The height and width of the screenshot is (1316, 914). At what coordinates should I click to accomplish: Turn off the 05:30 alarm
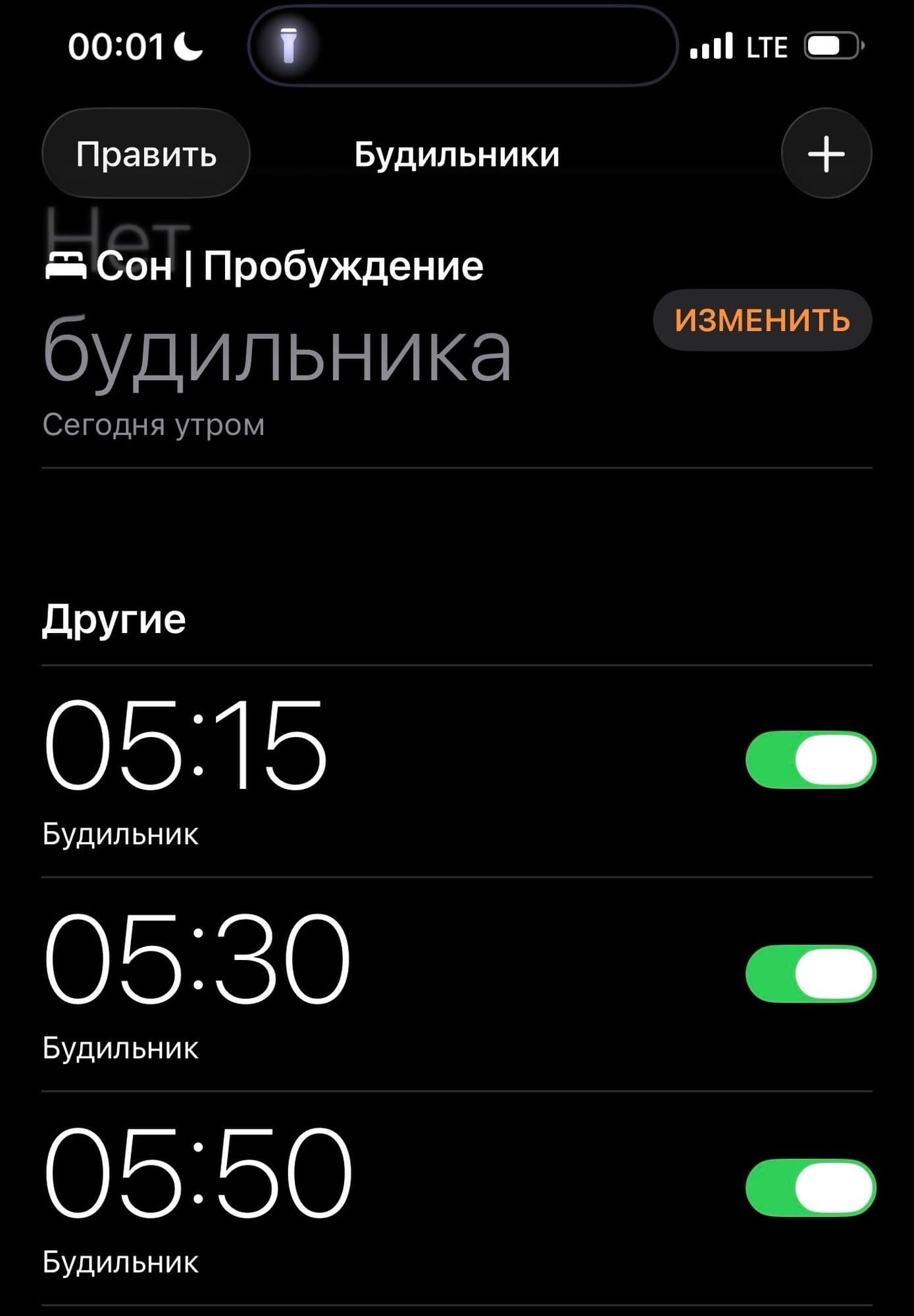(810, 973)
